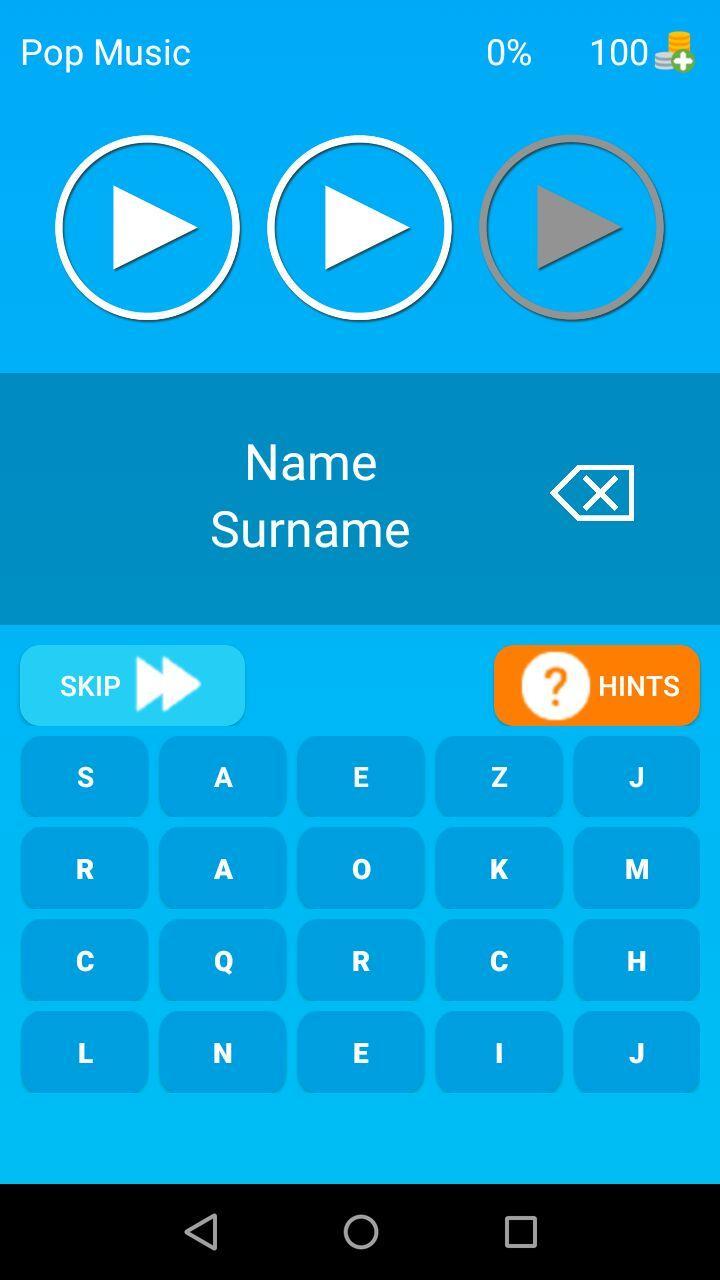The width and height of the screenshot is (720, 1280).
Task: Select the letter I tile
Action: coord(498,1052)
